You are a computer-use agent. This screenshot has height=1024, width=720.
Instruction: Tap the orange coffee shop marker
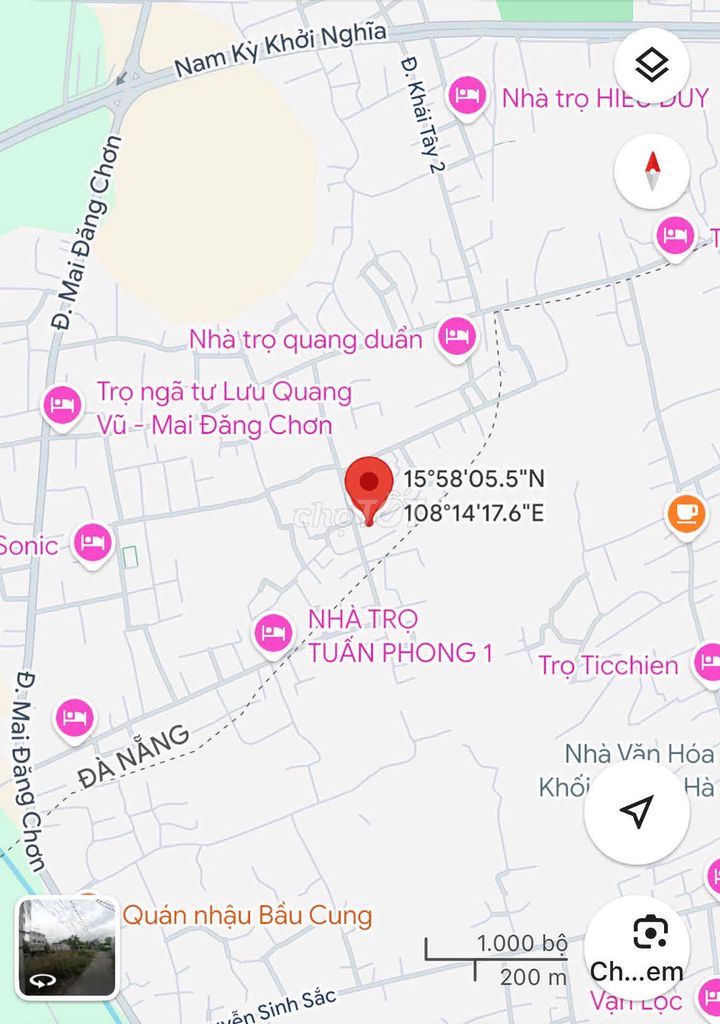(686, 513)
